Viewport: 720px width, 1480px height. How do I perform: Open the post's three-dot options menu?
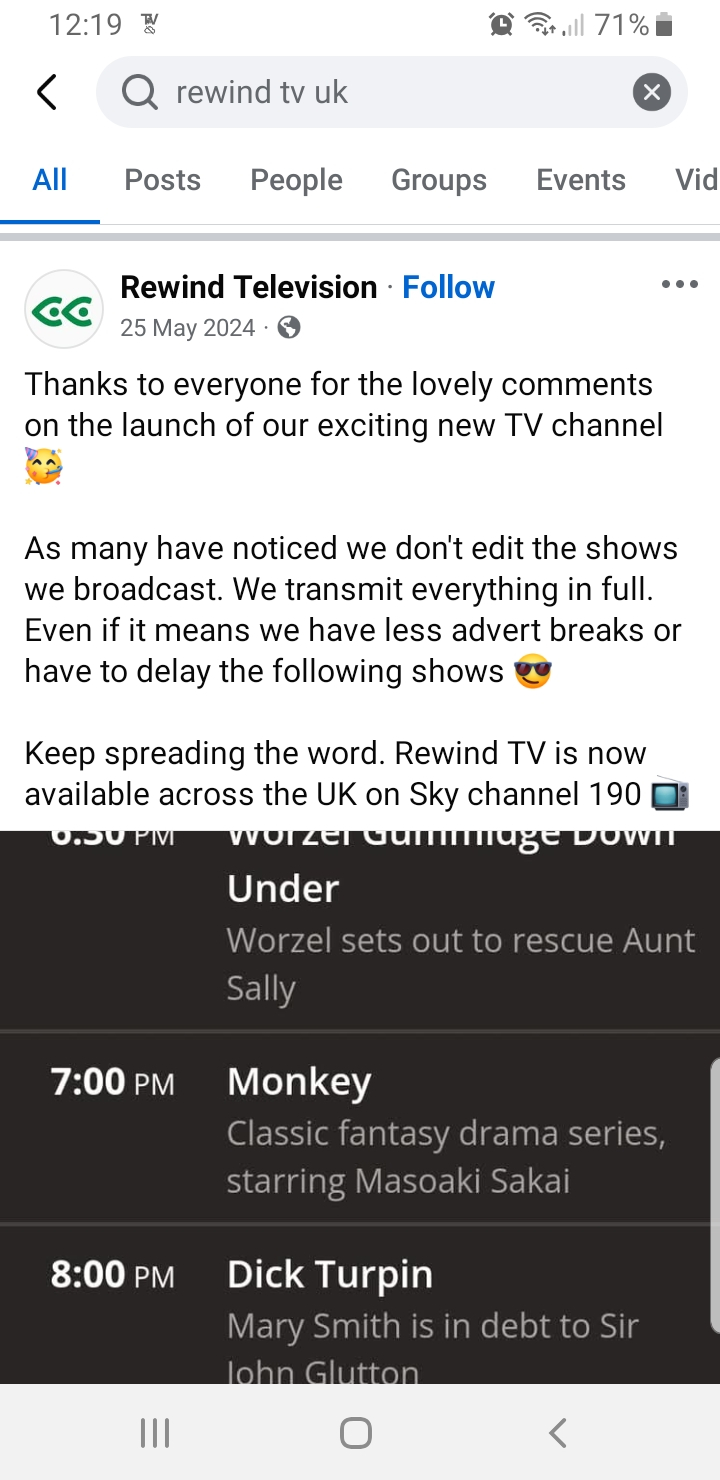coord(680,285)
